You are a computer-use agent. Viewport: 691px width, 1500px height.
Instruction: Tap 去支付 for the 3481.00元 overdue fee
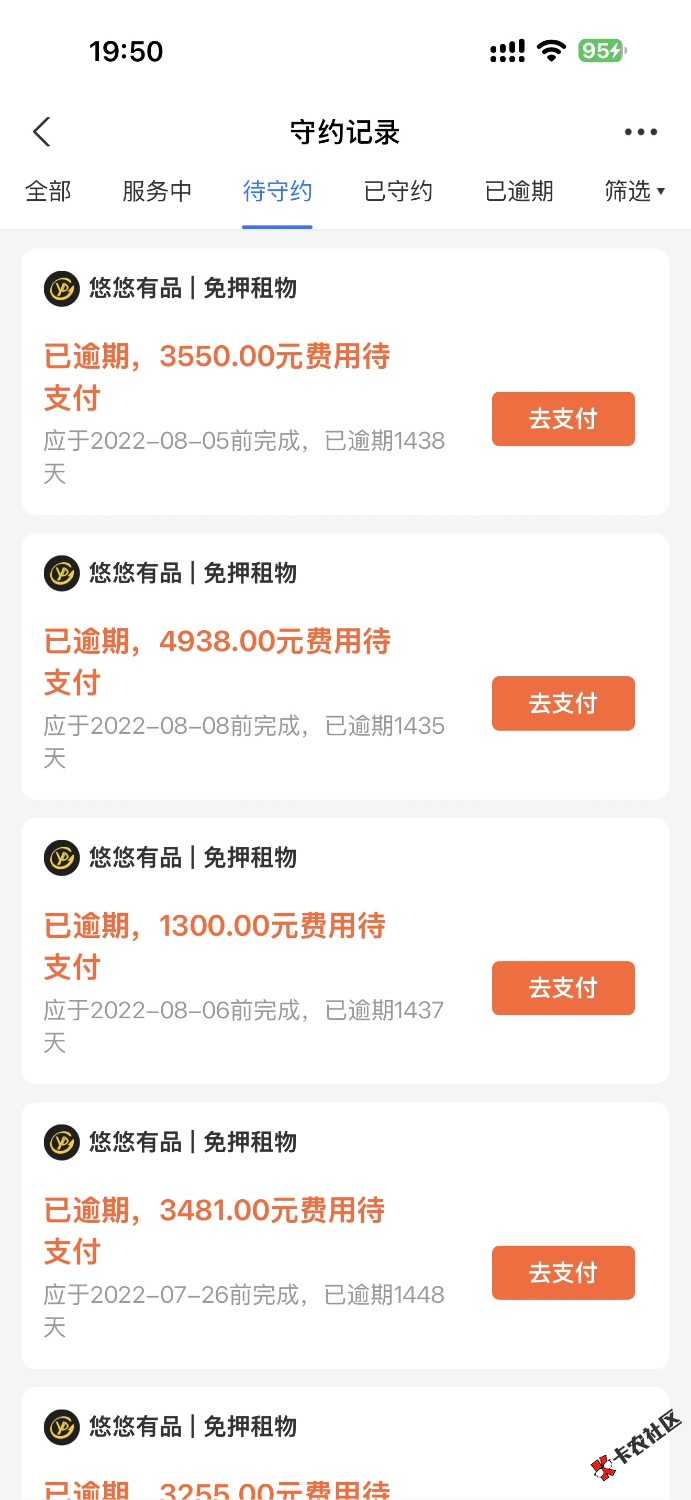click(x=563, y=1273)
